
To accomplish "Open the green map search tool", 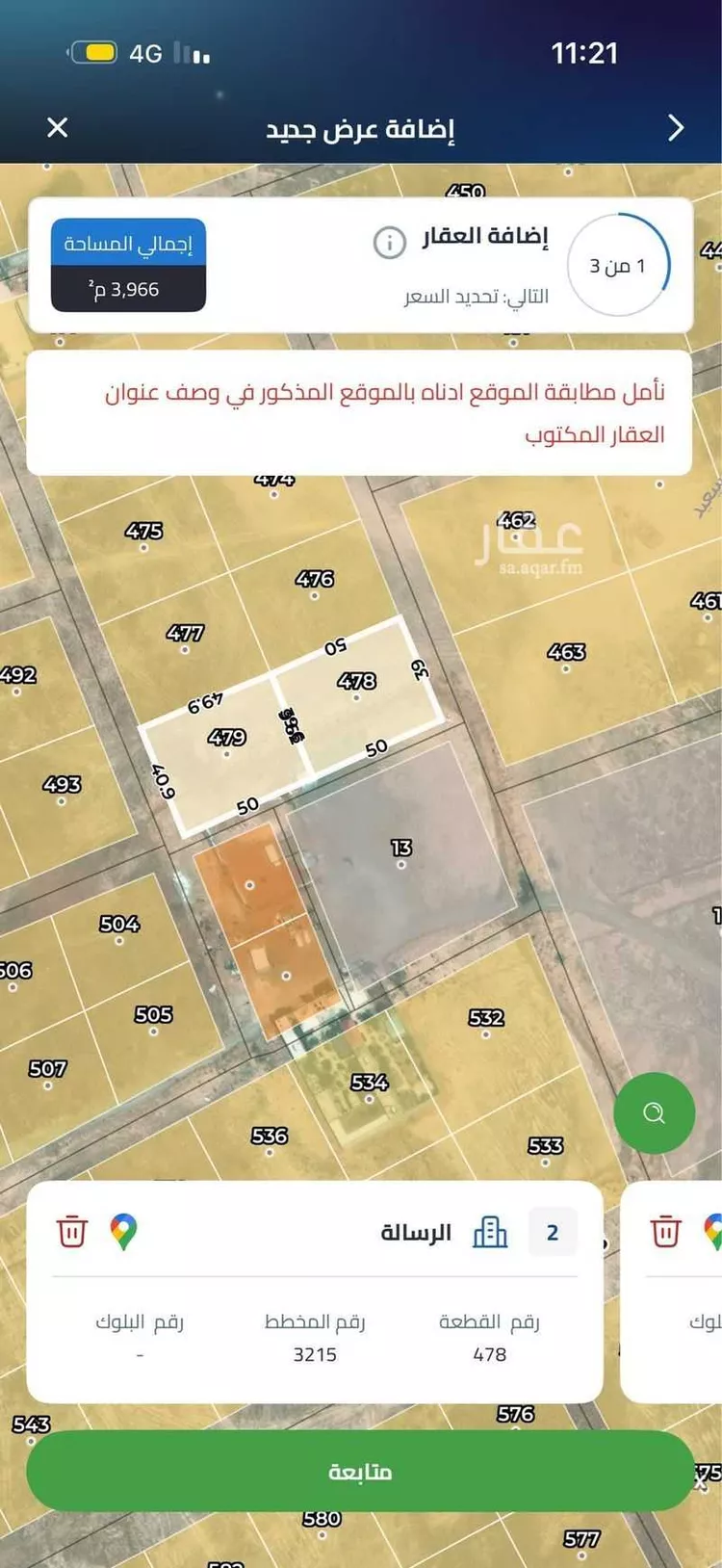I will pos(655,1112).
